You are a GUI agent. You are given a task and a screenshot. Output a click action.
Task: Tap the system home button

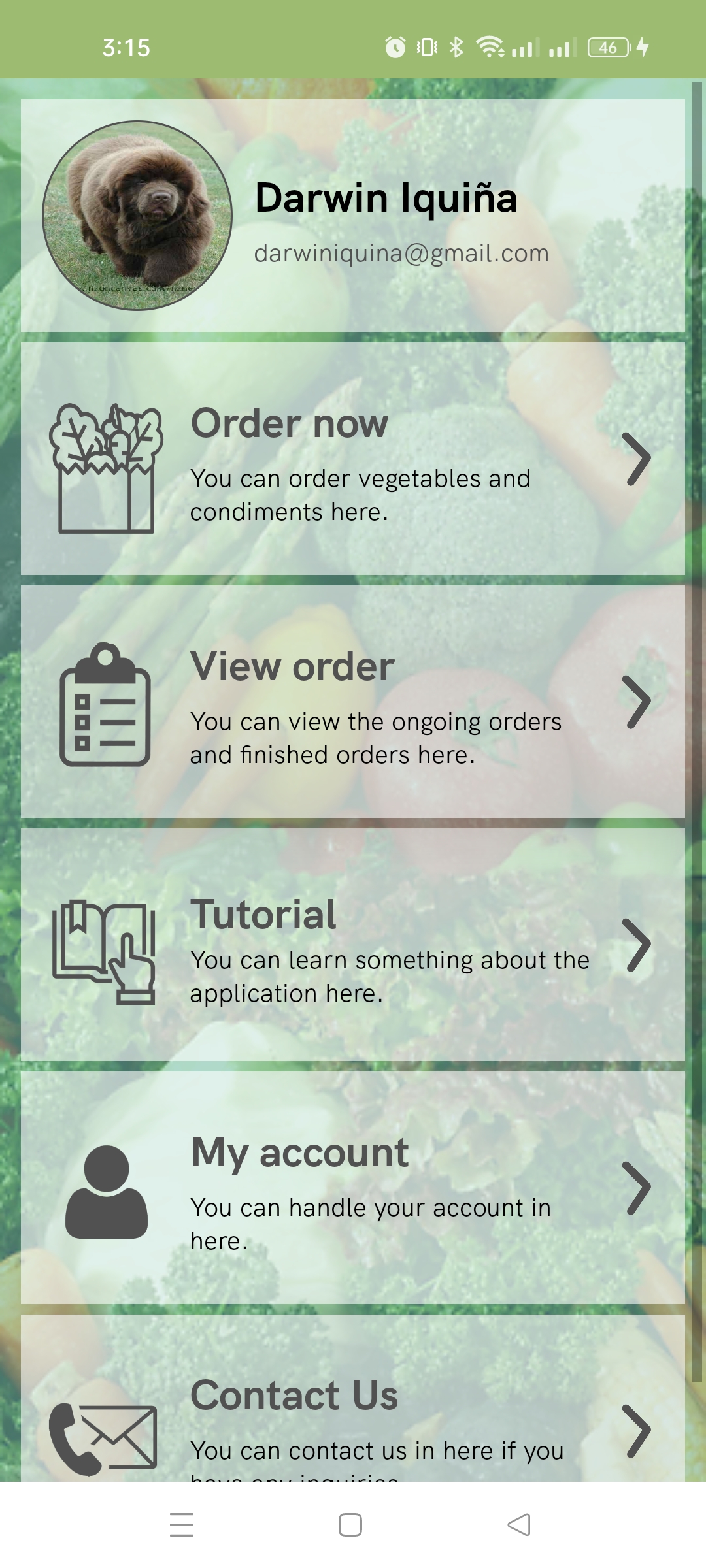350,1525
